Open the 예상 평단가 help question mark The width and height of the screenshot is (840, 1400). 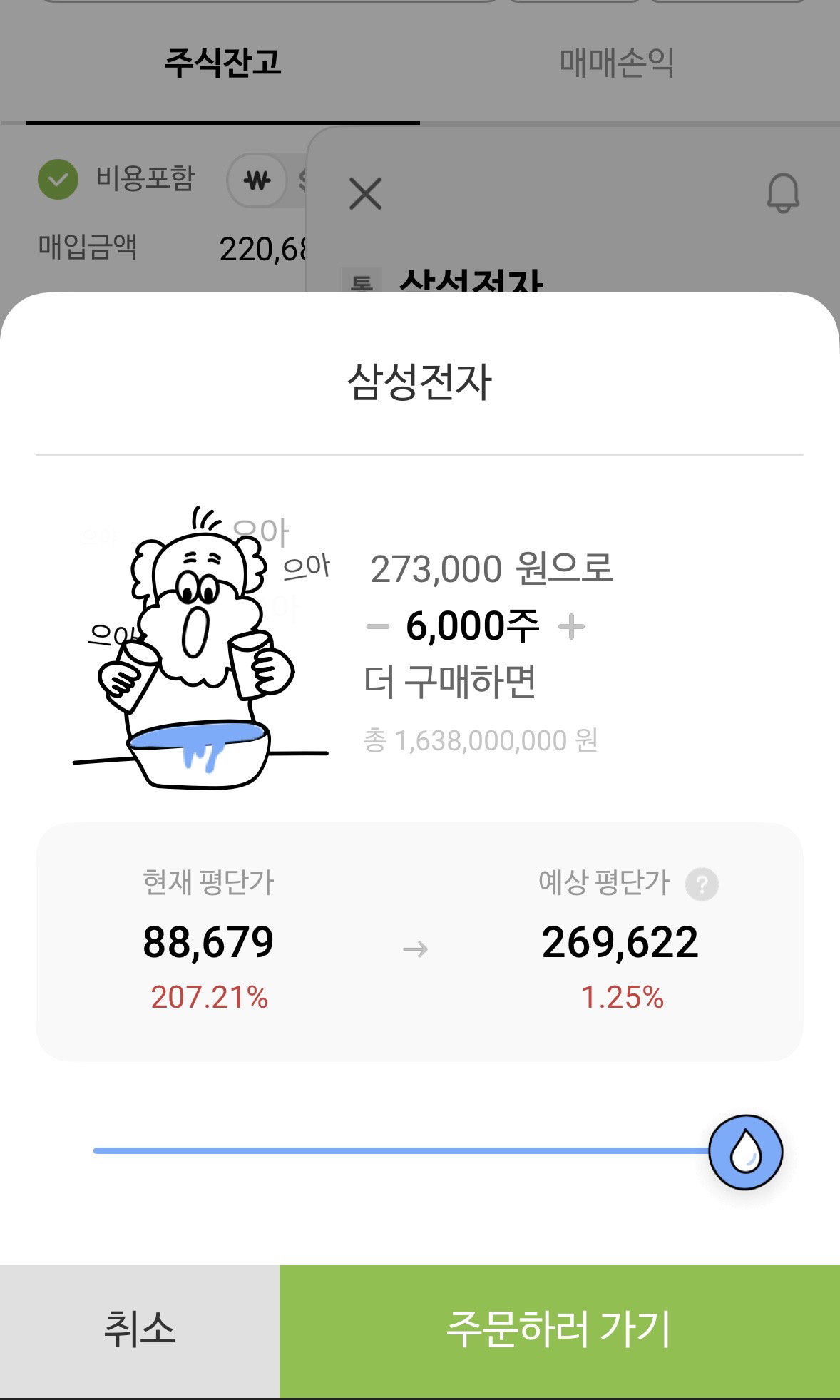click(x=702, y=884)
